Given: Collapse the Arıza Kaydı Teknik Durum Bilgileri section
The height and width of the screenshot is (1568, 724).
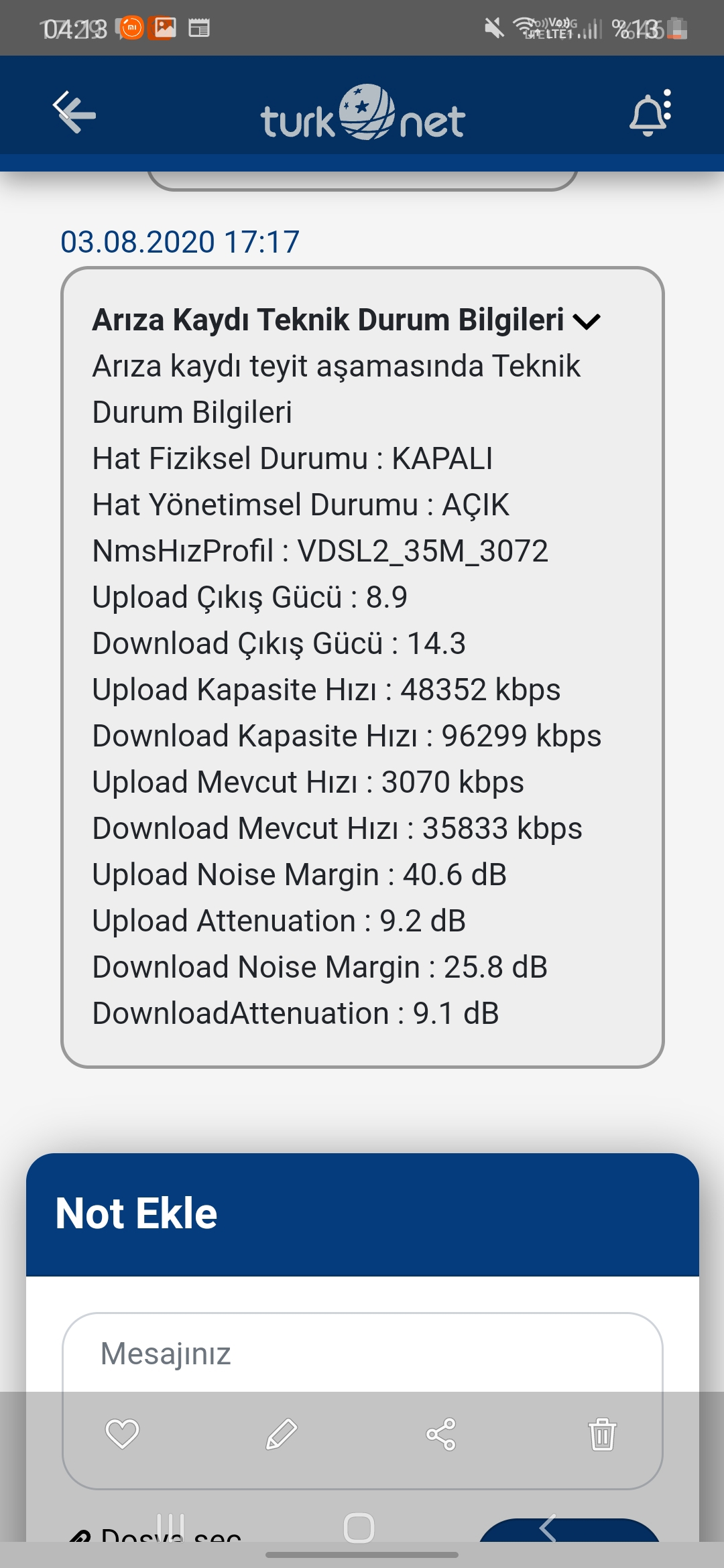Looking at the screenshot, I should click(589, 322).
